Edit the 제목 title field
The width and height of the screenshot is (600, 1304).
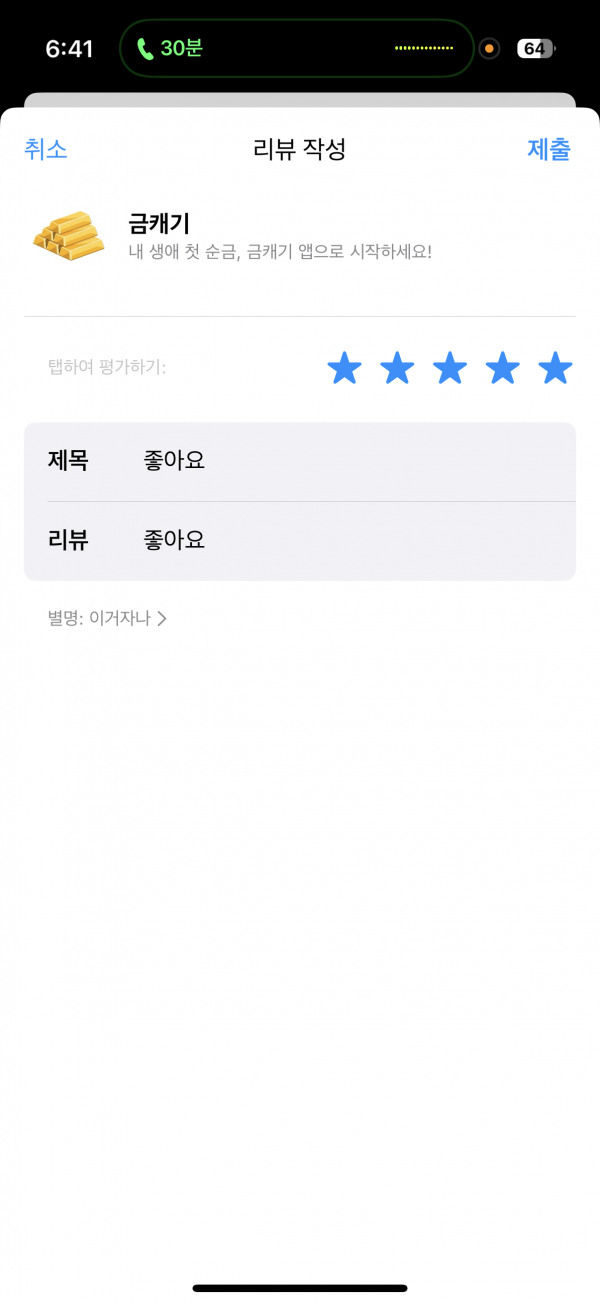coord(300,461)
